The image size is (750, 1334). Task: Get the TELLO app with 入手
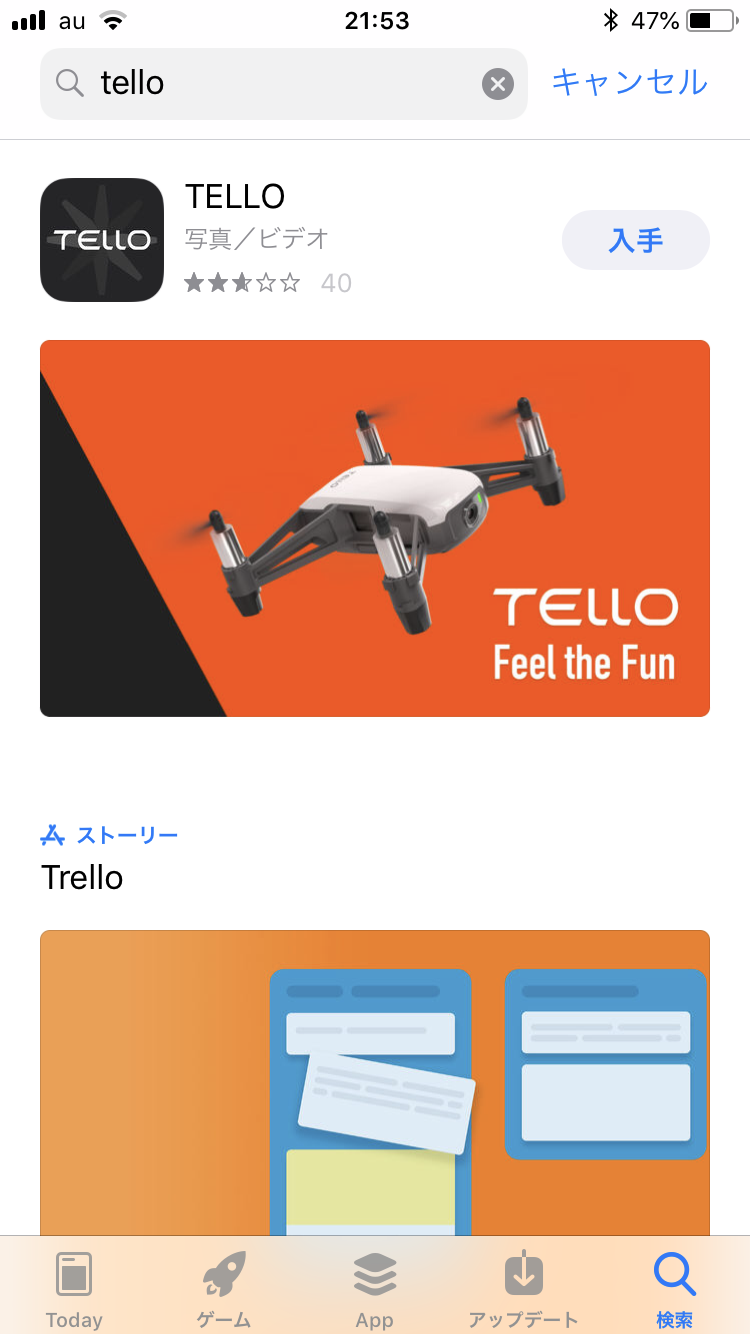(635, 240)
